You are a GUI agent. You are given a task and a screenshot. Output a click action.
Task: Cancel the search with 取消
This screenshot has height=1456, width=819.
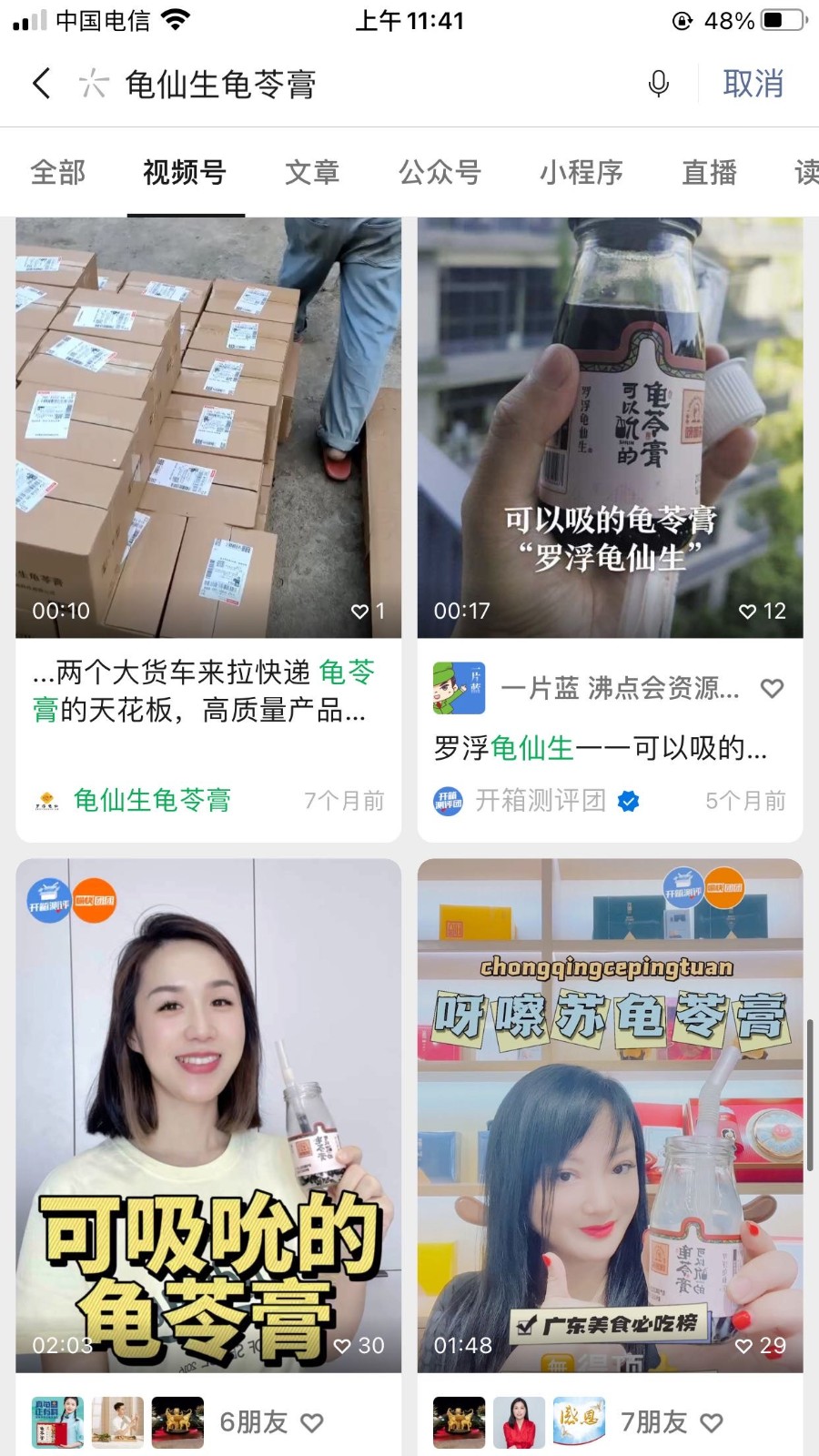pos(753,84)
